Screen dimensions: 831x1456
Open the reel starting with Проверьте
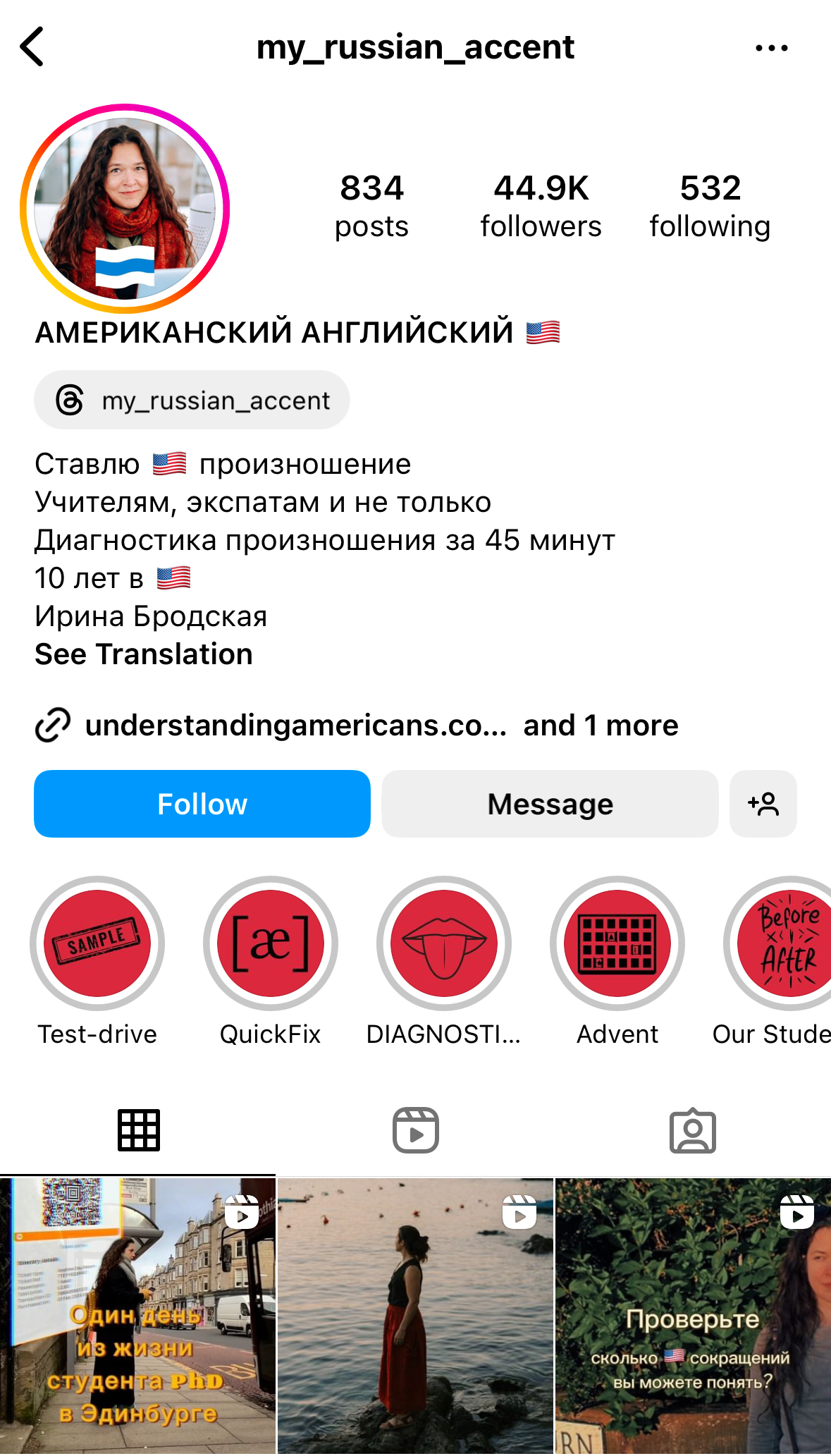693,1316
